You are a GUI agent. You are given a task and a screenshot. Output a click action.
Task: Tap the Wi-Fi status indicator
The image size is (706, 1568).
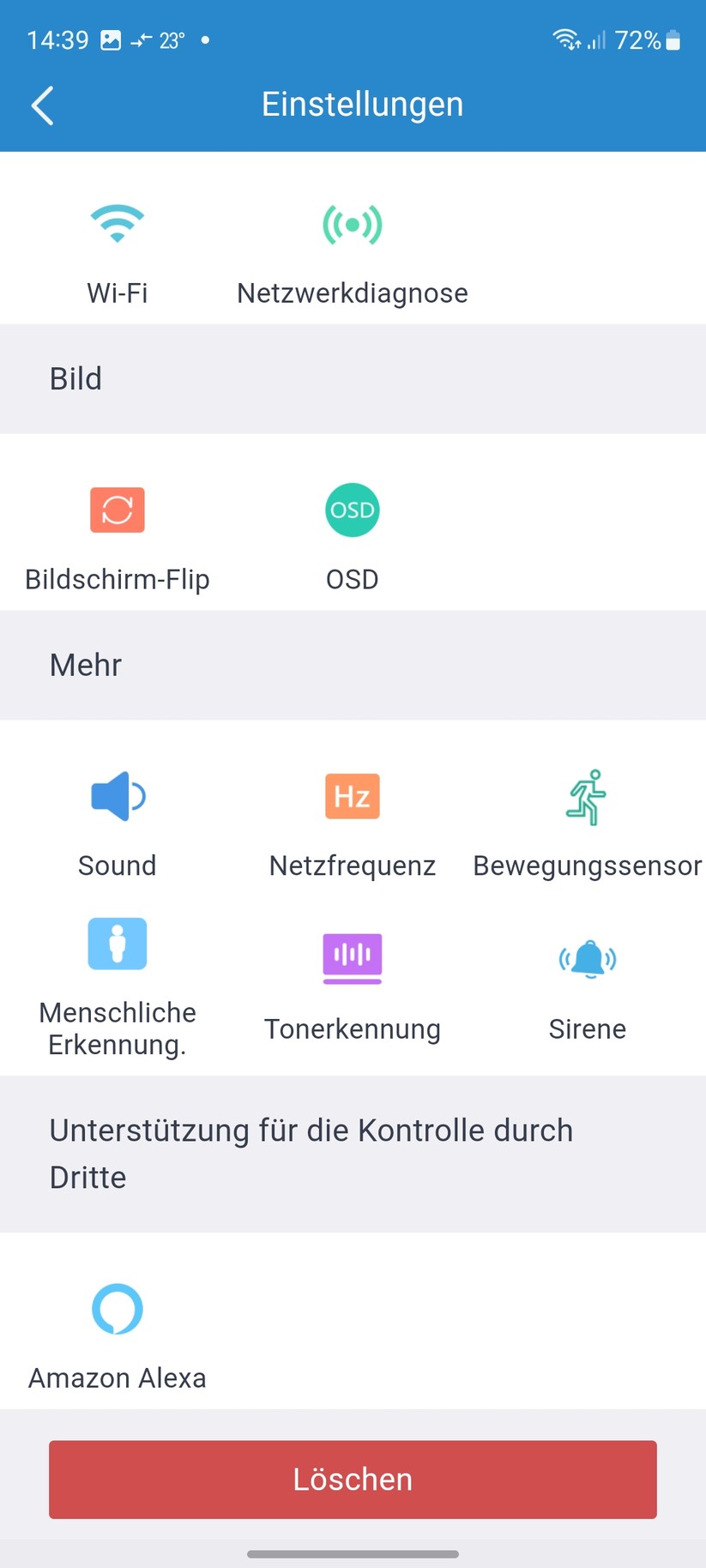click(x=565, y=39)
